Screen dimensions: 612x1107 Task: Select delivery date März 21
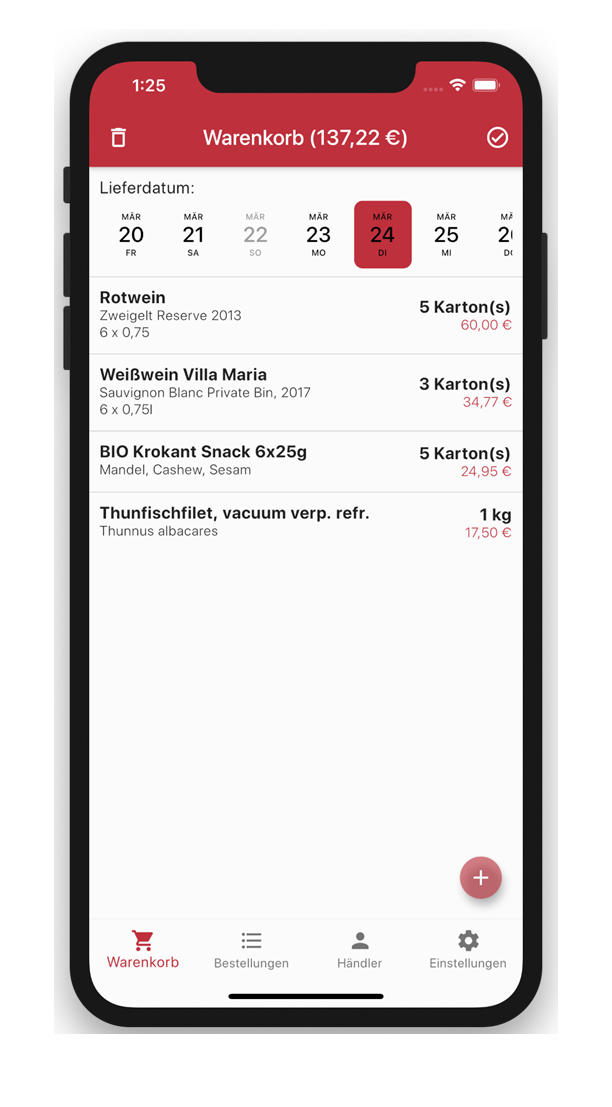(x=193, y=234)
